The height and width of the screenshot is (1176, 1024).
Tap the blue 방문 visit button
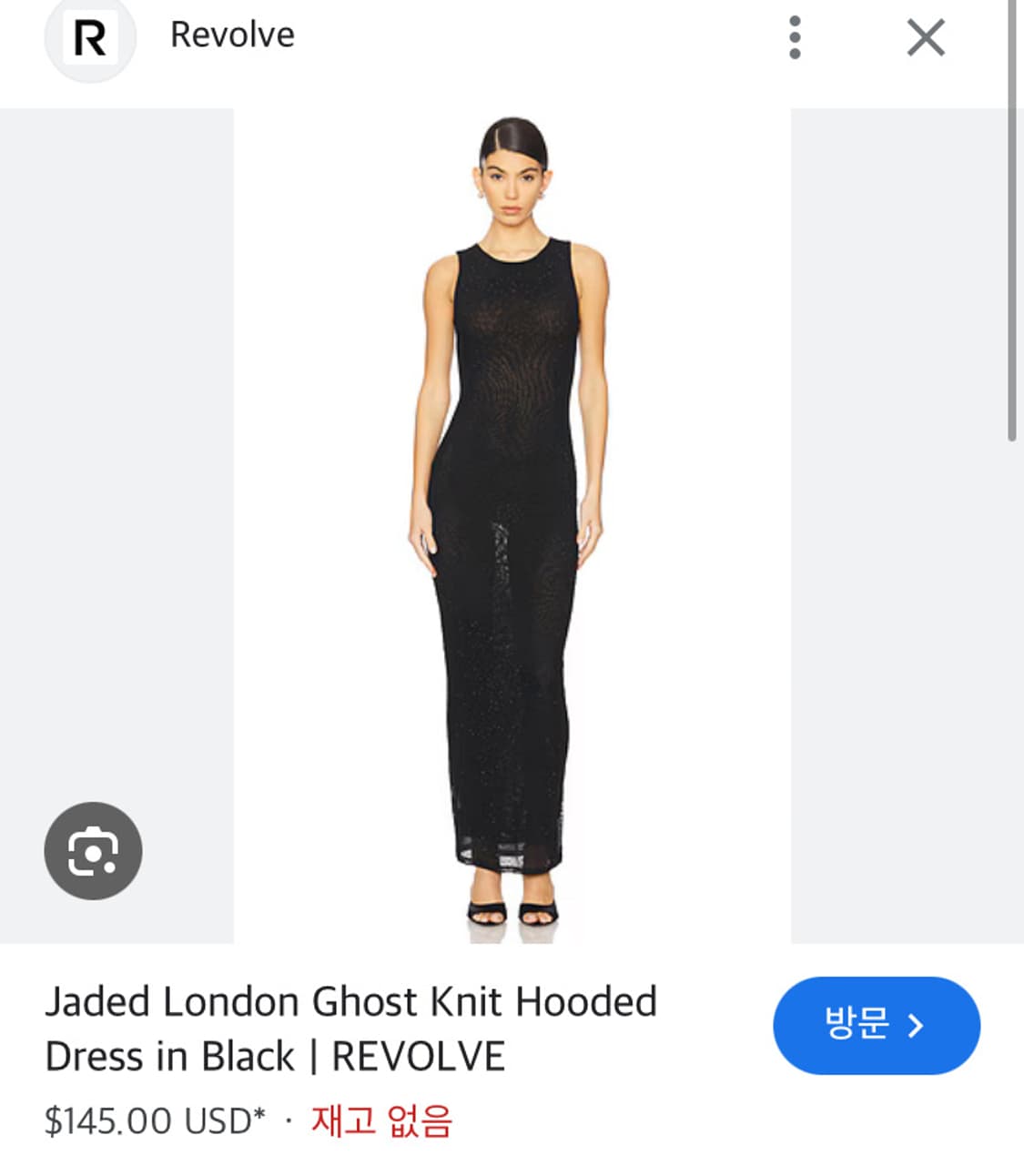point(877,1025)
